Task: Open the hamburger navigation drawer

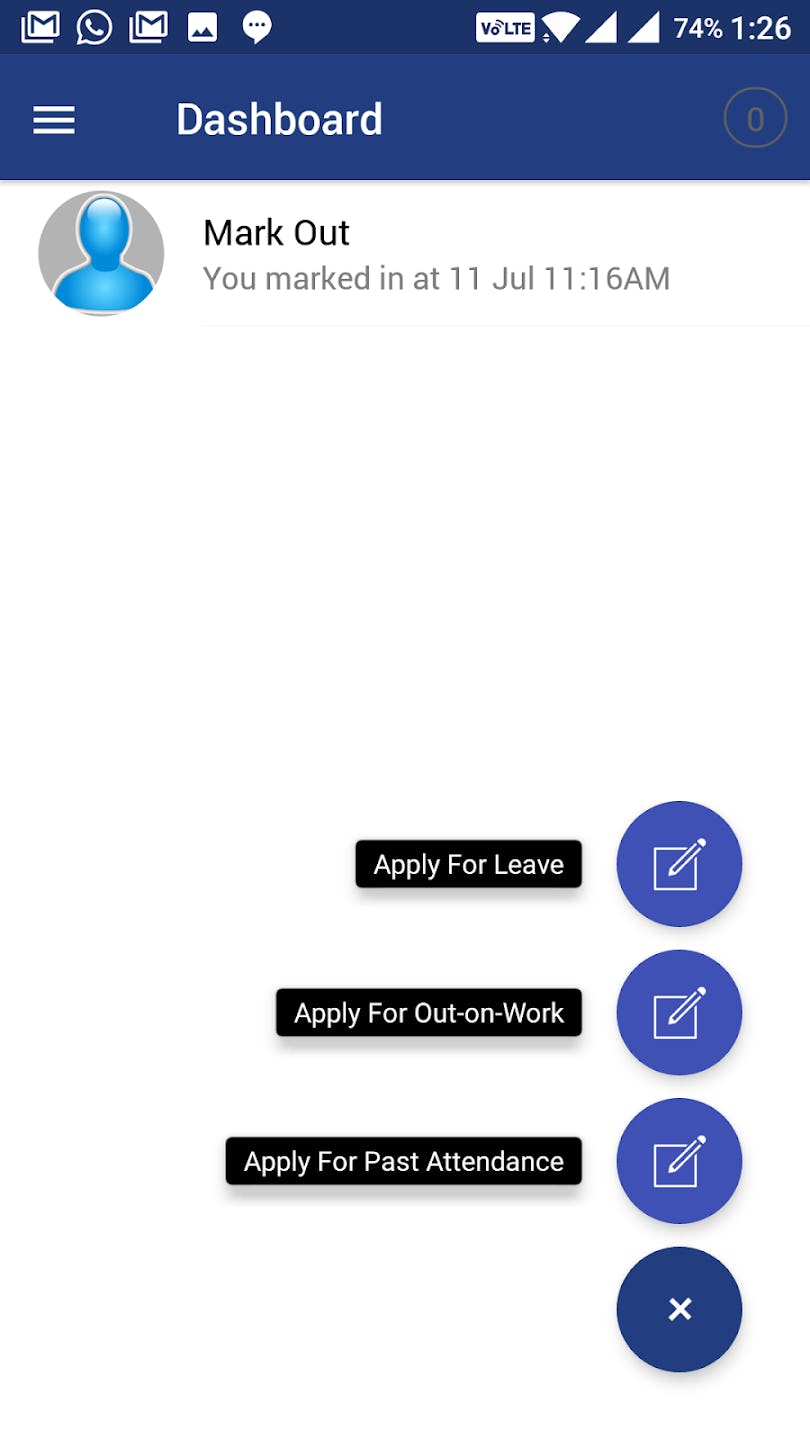Action: point(54,120)
